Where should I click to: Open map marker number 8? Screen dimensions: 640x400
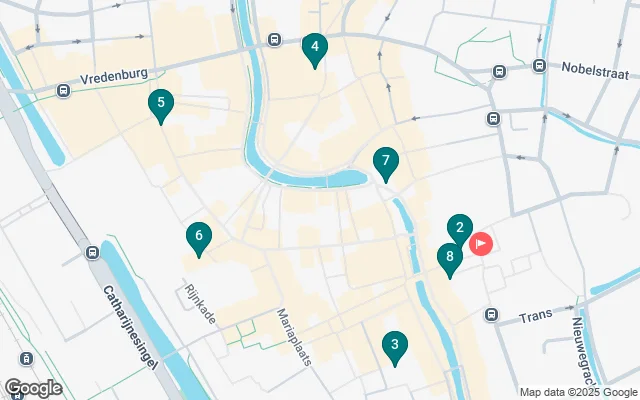click(x=450, y=258)
